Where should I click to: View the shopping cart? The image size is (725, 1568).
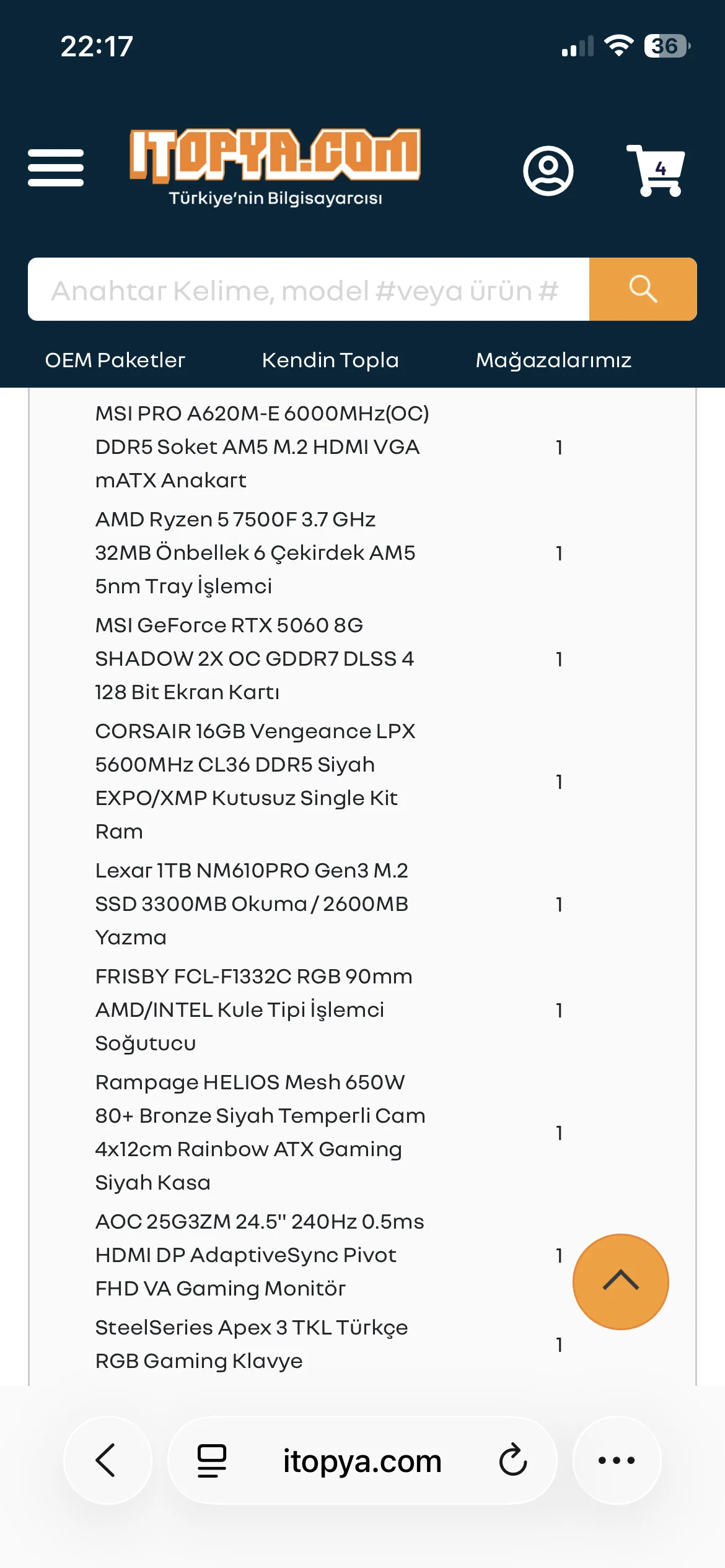(656, 170)
